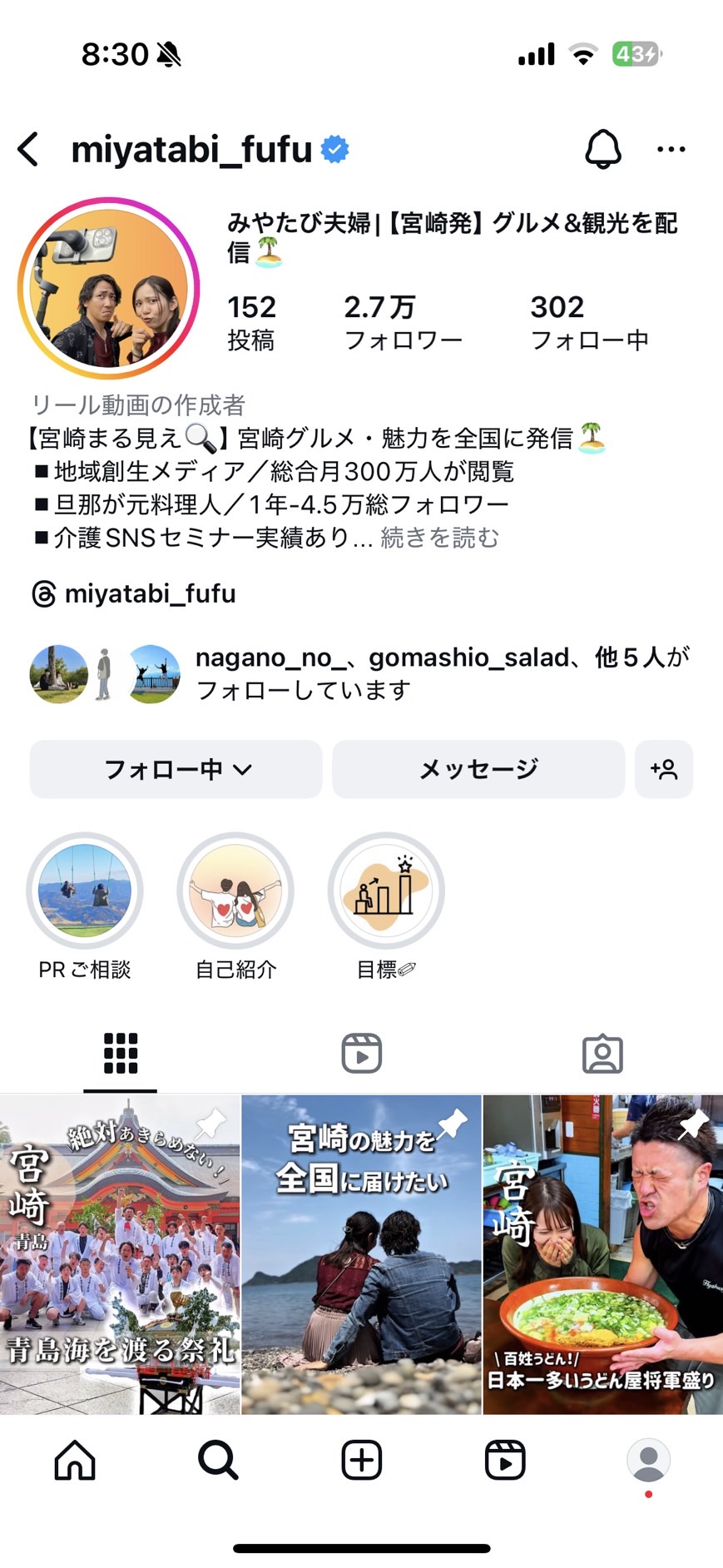Image resolution: width=723 pixels, height=1568 pixels.
Task: Send a message via メッセージ button
Action: [x=478, y=769]
